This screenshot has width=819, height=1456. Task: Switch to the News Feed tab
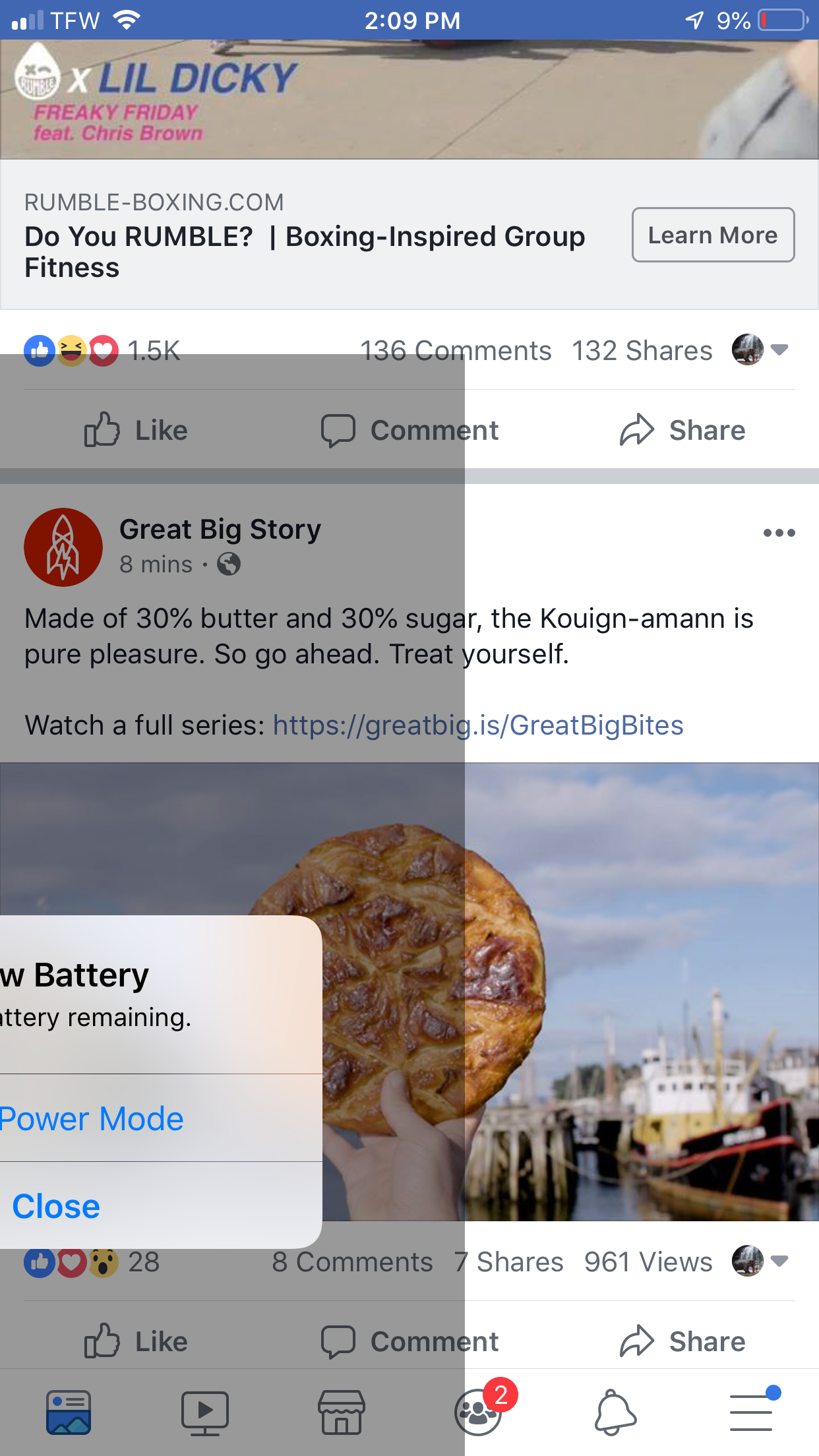click(x=69, y=1412)
